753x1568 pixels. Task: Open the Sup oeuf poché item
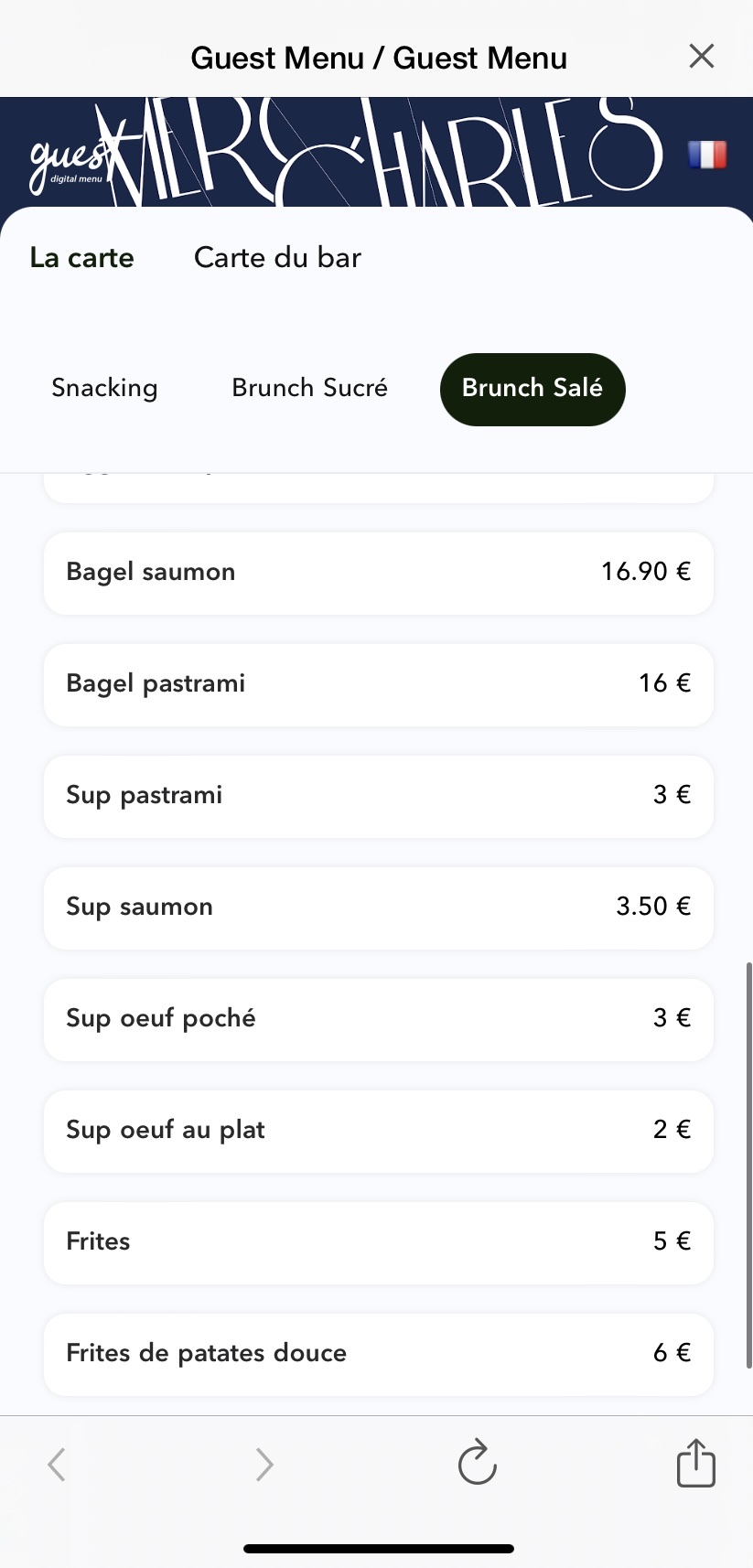[378, 1019]
